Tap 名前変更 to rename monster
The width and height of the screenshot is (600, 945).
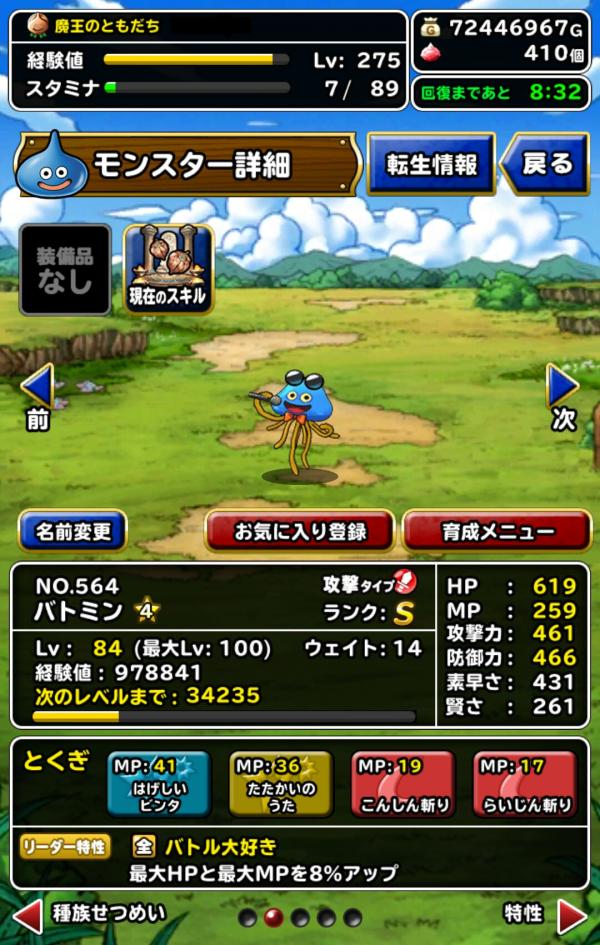point(73,531)
